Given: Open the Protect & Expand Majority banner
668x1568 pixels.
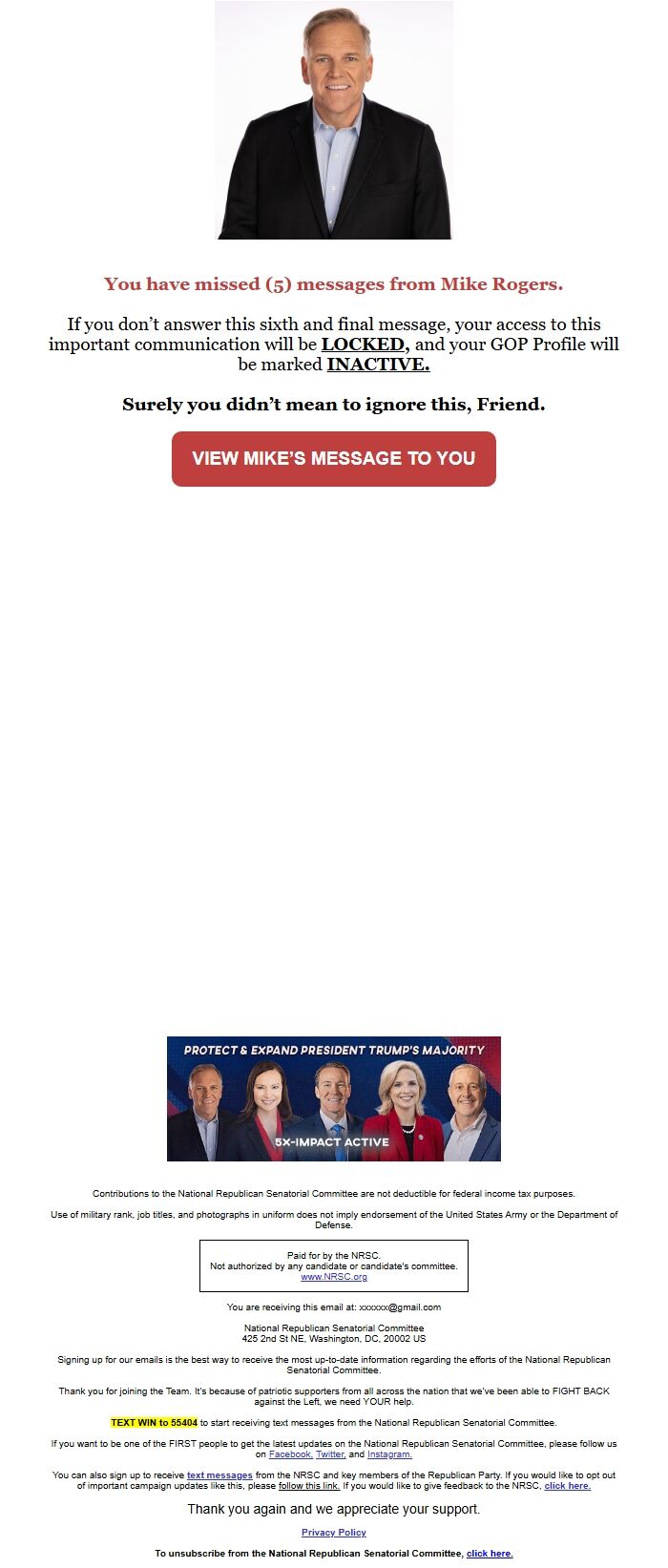Looking at the screenshot, I should [333, 1098].
